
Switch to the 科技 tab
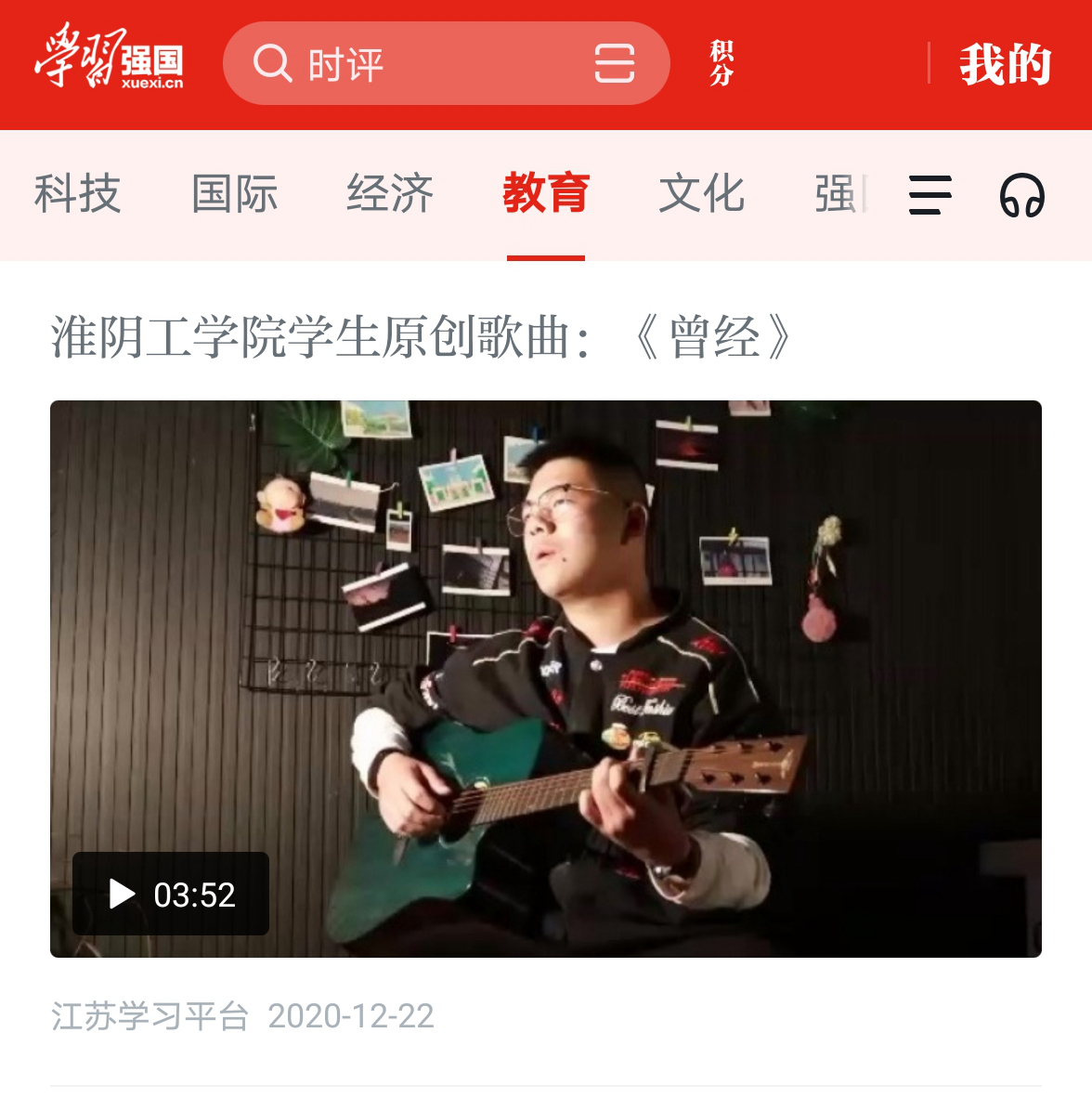tap(78, 194)
